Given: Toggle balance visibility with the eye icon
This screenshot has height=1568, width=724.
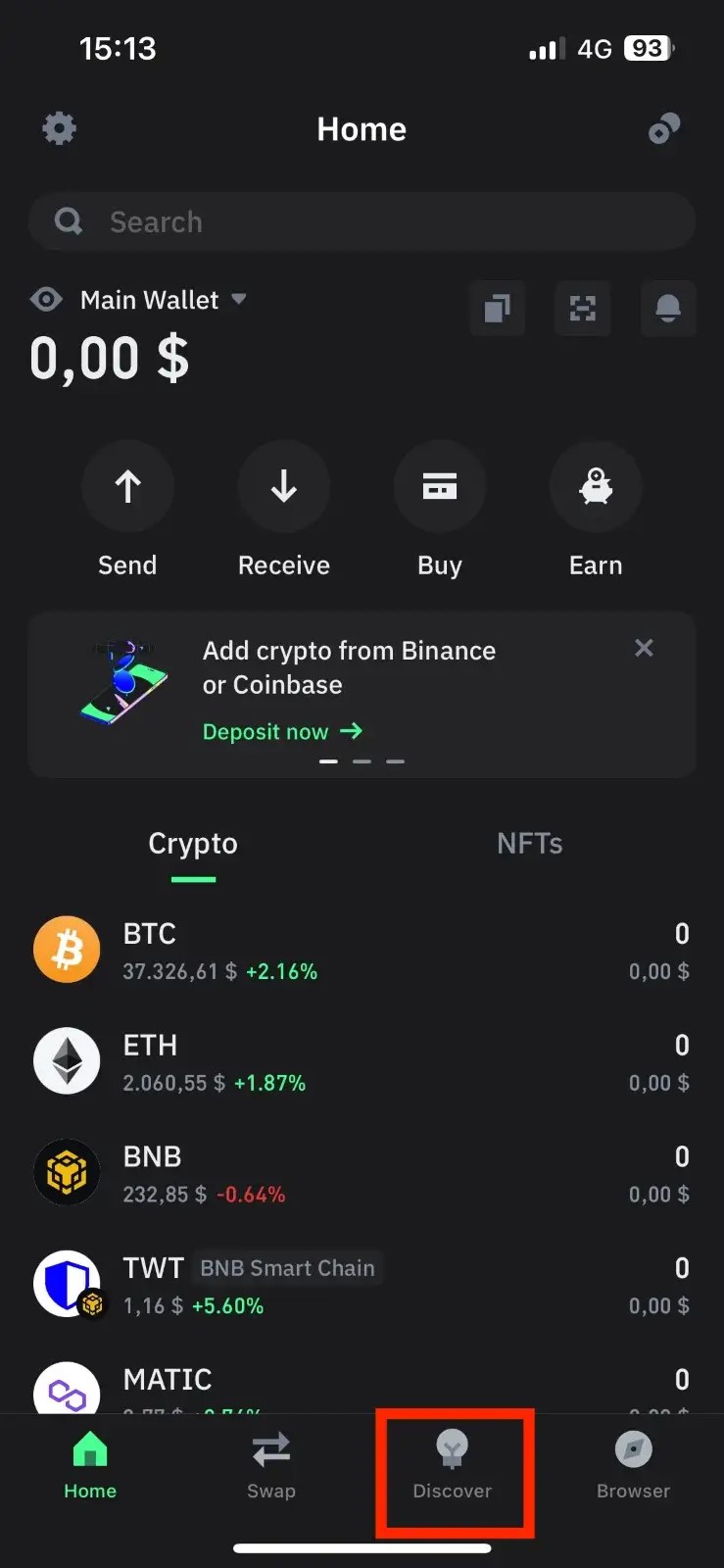Looking at the screenshot, I should (46, 299).
